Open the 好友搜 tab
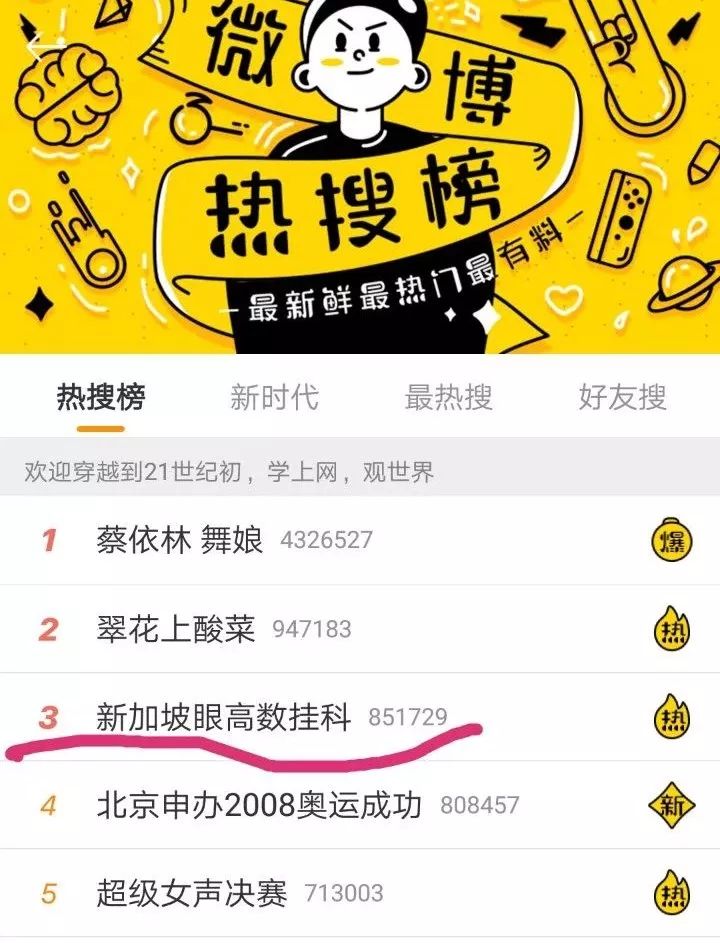 coord(622,397)
